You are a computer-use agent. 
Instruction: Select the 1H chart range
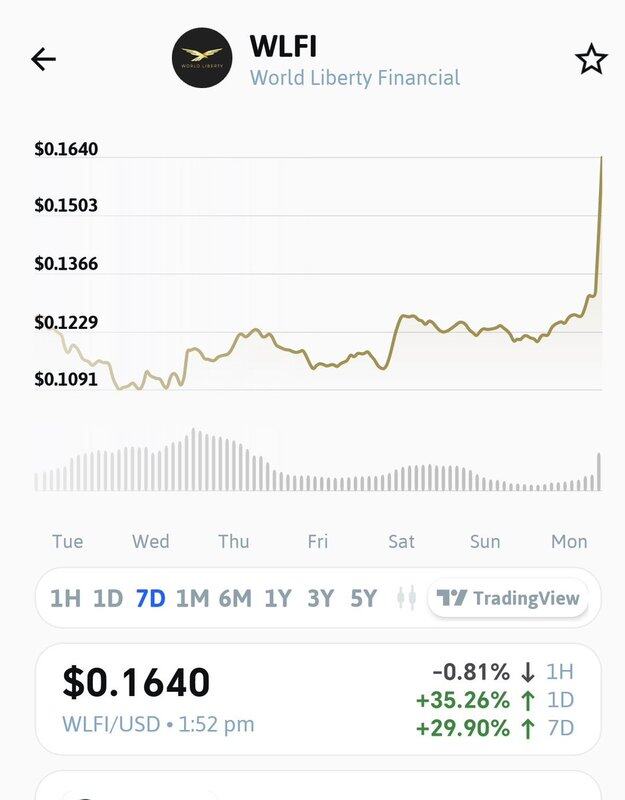pyautogui.click(x=65, y=599)
